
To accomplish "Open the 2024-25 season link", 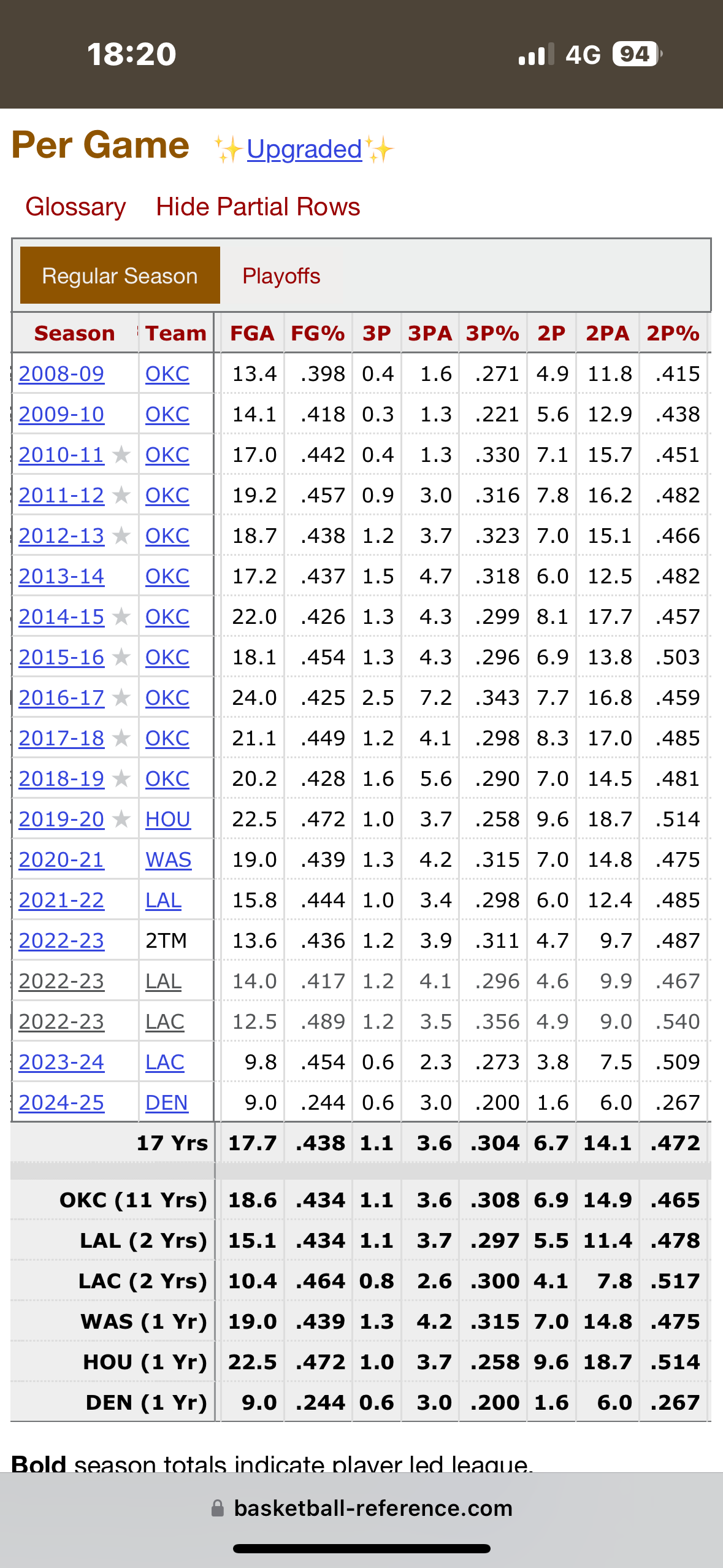I will click(x=61, y=1102).
